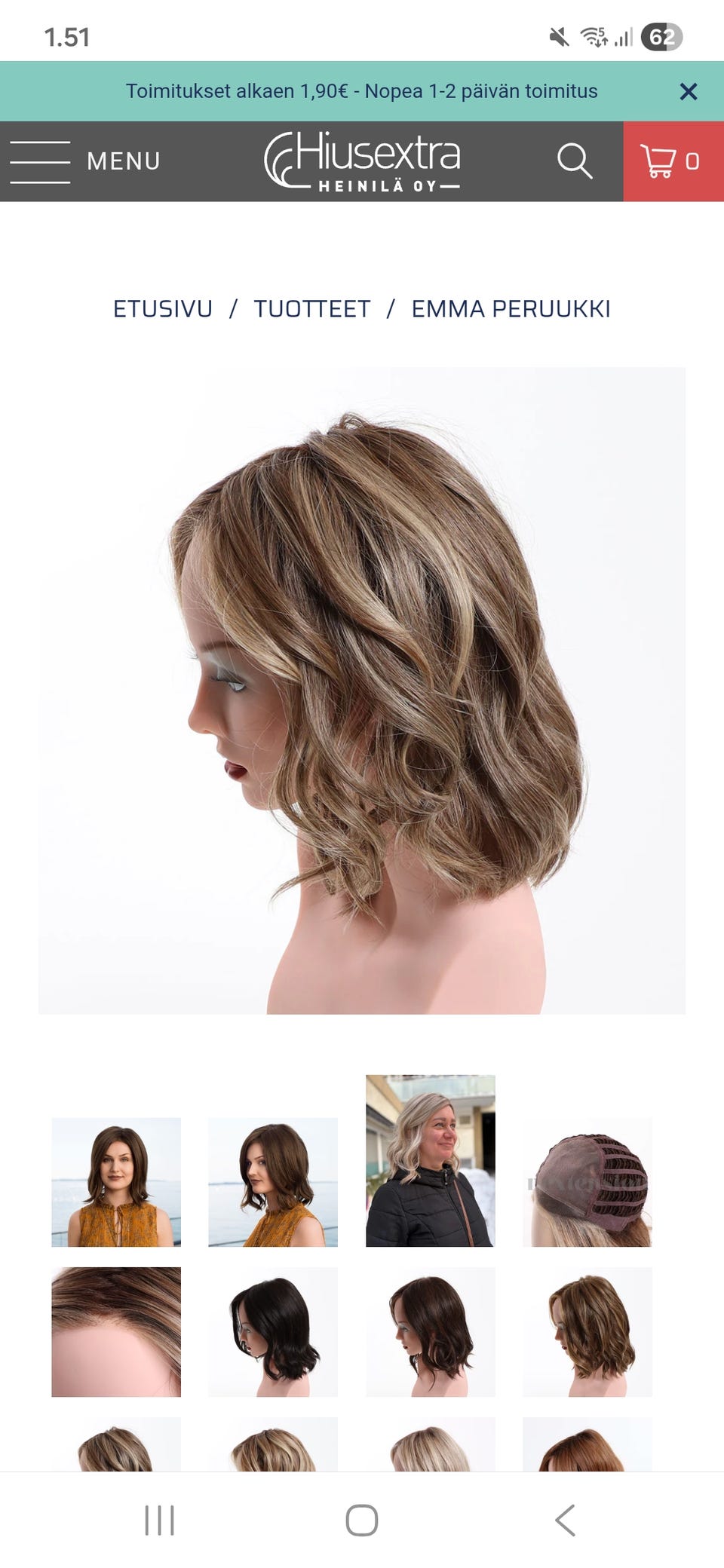
Task: Select thumbnail of model in orange top turned sideways
Action: (x=273, y=1181)
